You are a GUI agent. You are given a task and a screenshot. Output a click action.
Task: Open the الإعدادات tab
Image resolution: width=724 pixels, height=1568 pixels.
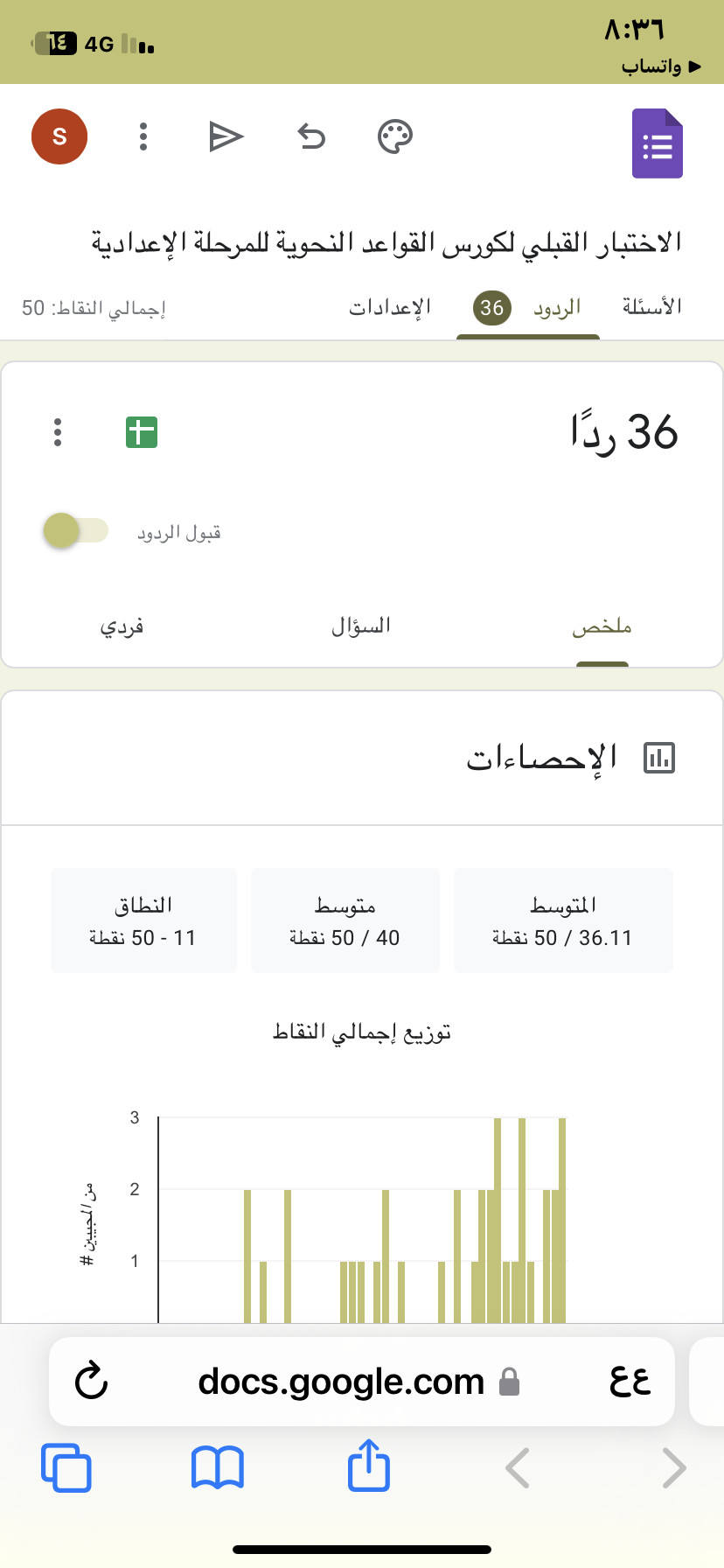pos(390,308)
